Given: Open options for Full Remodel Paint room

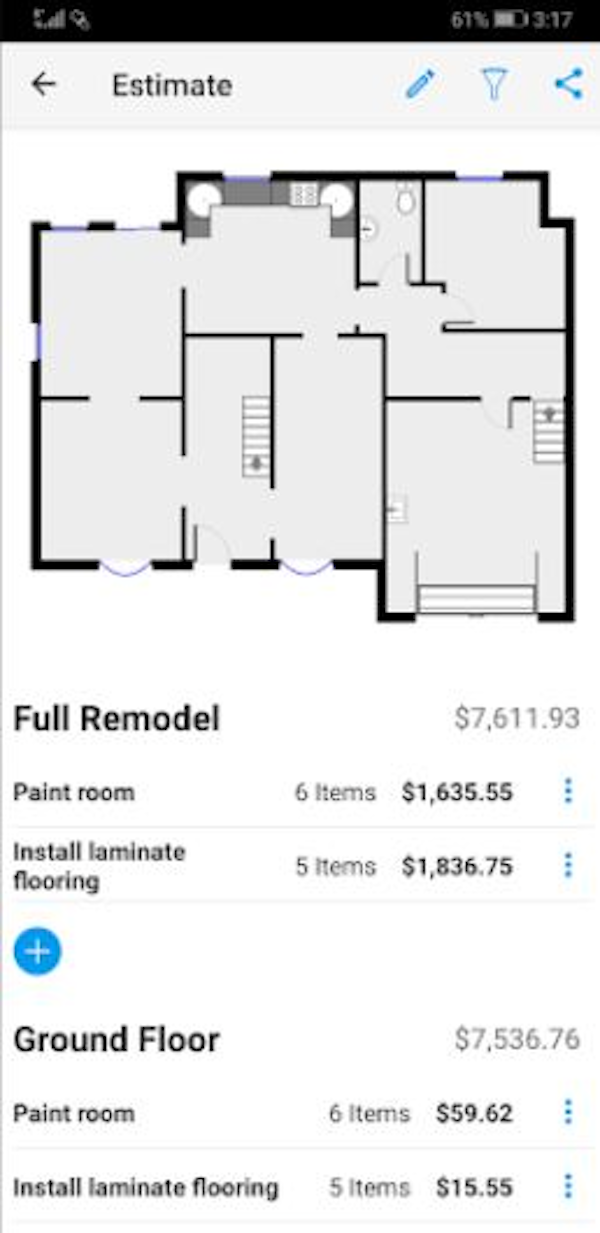Looking at the screenshot, I should click(568, 792).
